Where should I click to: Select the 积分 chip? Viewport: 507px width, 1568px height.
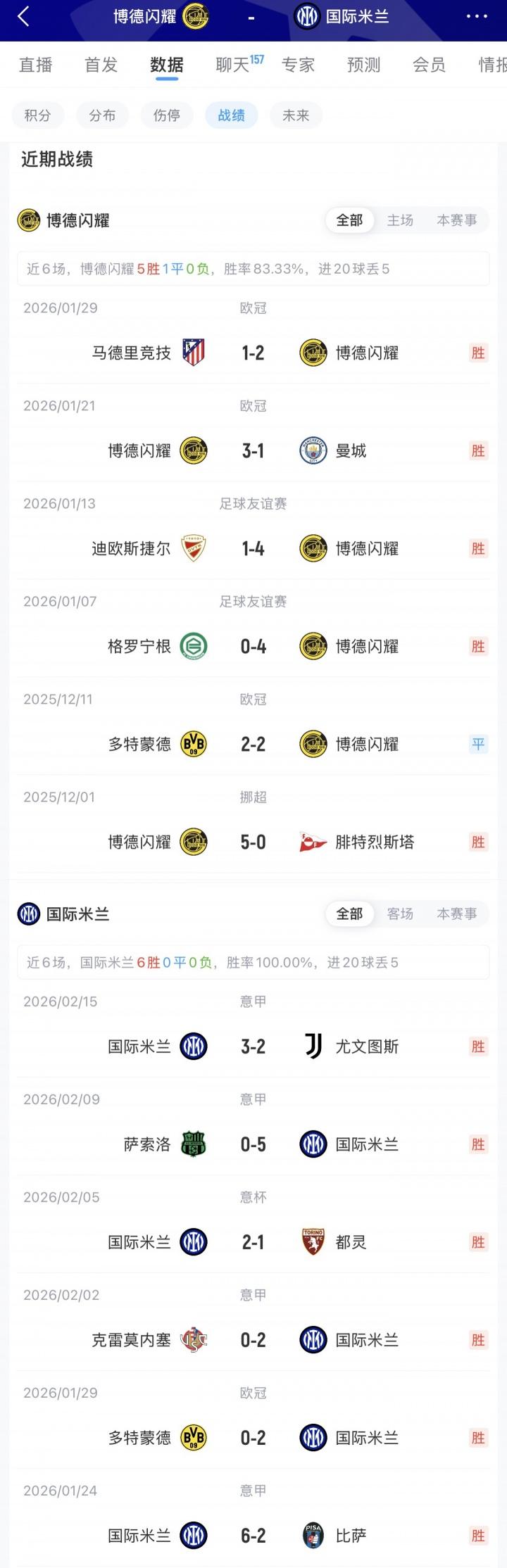click(x=37, y=115)
